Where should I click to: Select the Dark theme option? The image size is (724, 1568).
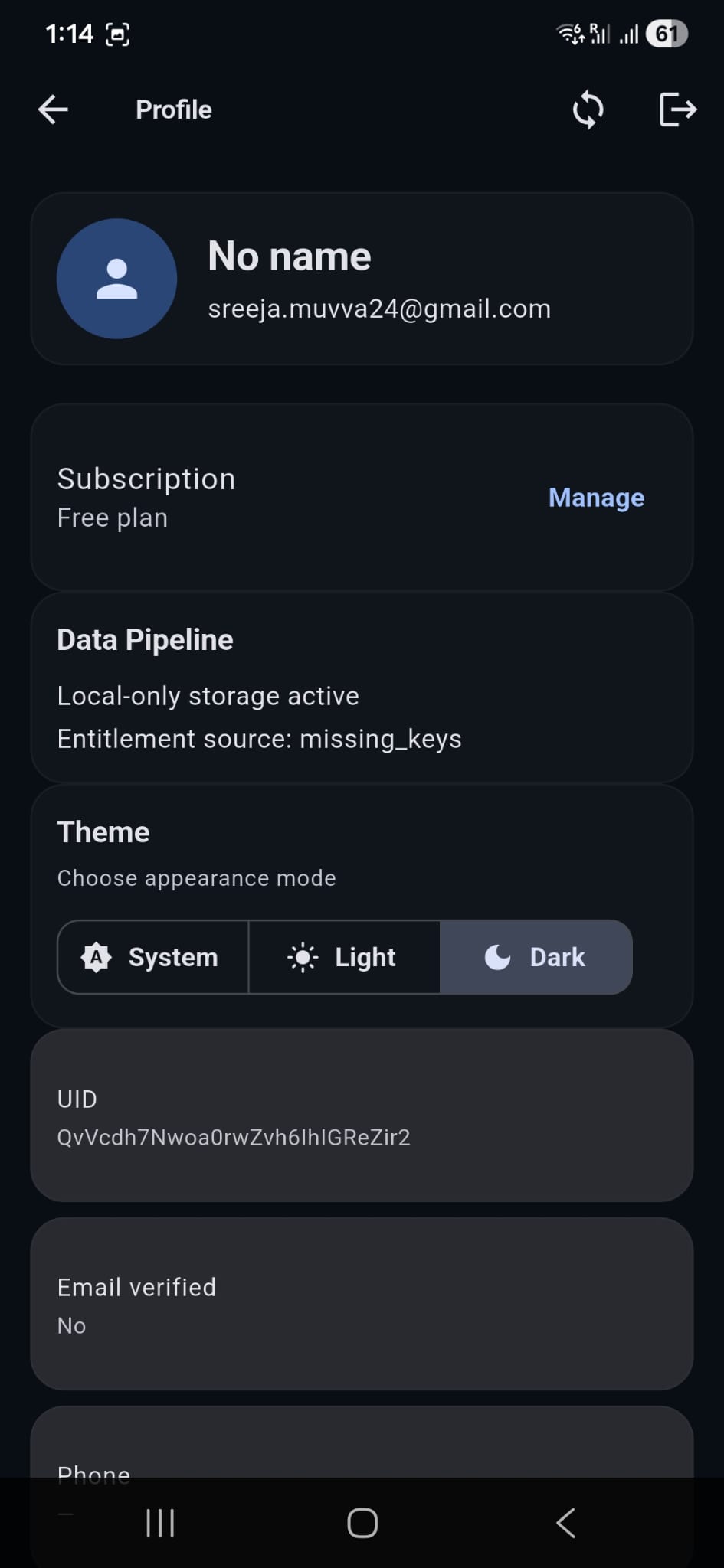coord(536,957)
